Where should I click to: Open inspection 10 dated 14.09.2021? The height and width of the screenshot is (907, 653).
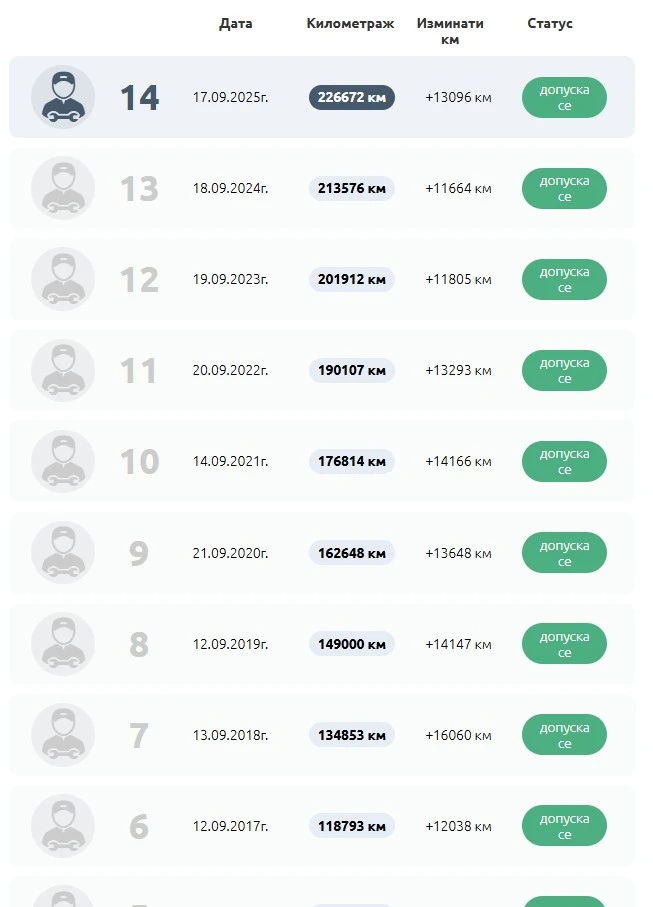(321, 461)
